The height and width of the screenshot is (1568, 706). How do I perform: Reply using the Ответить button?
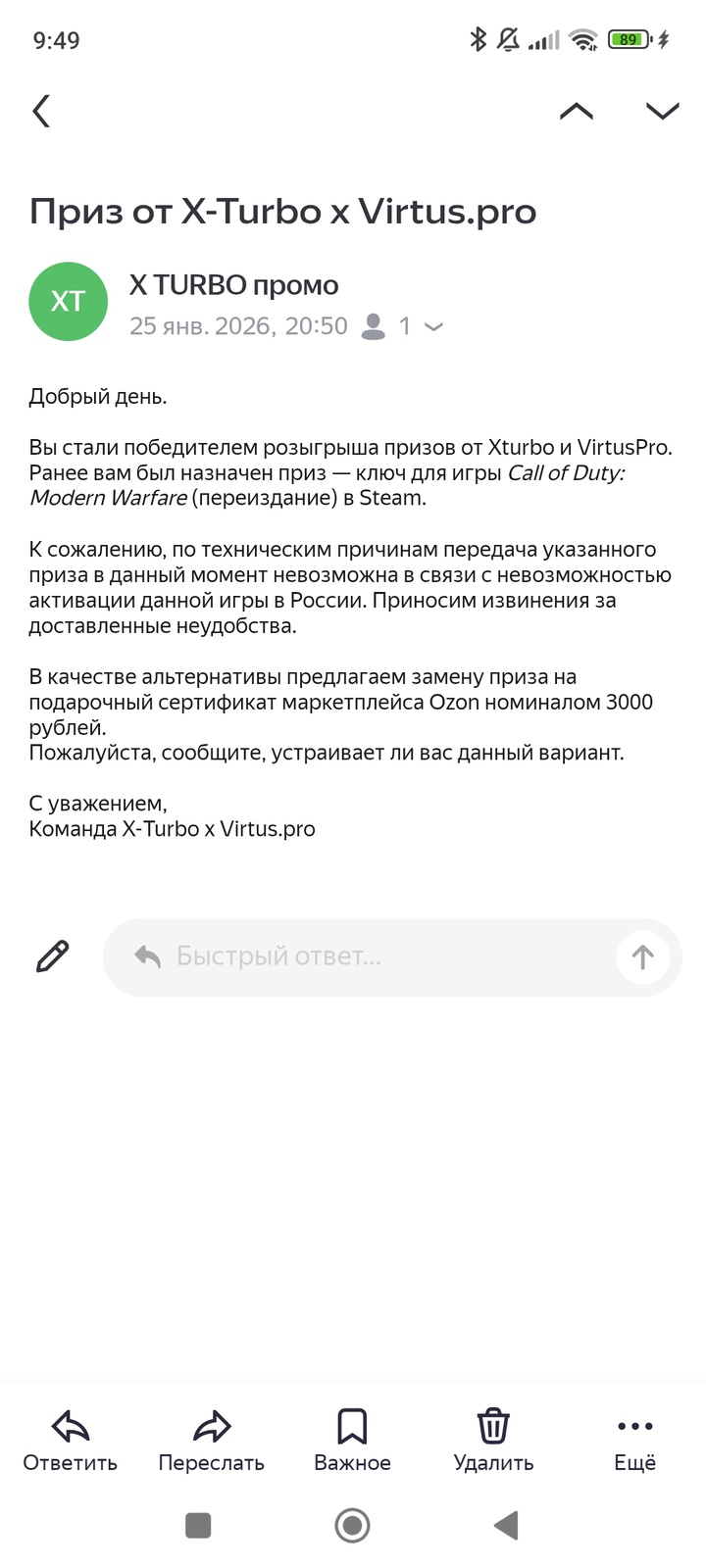coord(71,1441)
